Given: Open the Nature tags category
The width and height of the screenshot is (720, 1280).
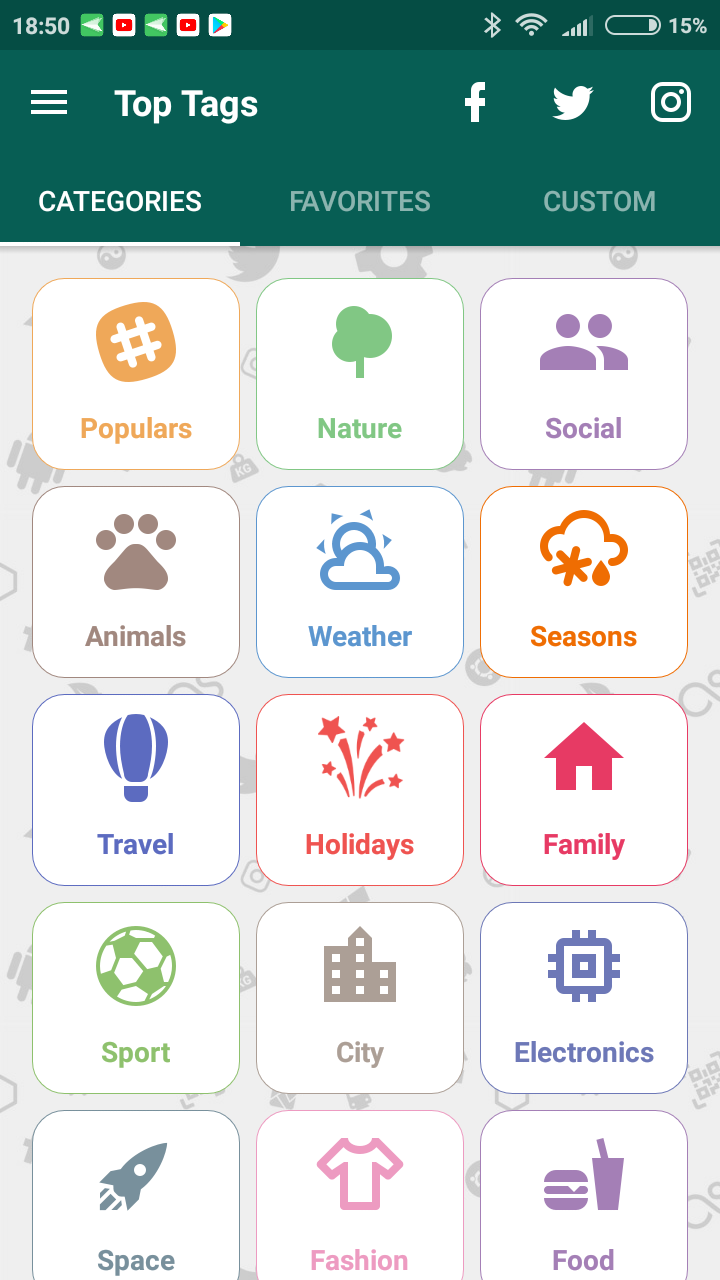Looking at the screenshot, I should (360, 374).
